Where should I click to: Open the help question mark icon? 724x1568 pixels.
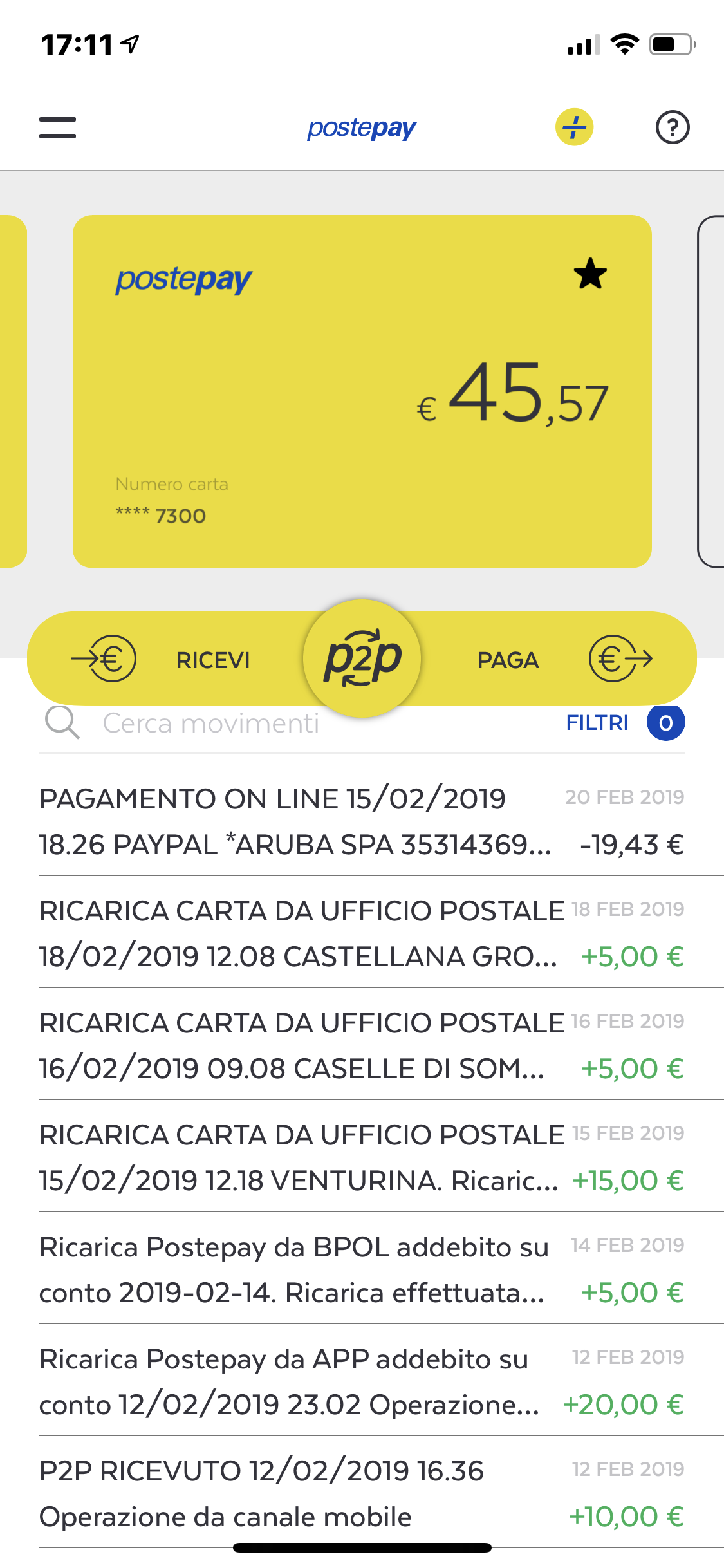coord(673,127)
